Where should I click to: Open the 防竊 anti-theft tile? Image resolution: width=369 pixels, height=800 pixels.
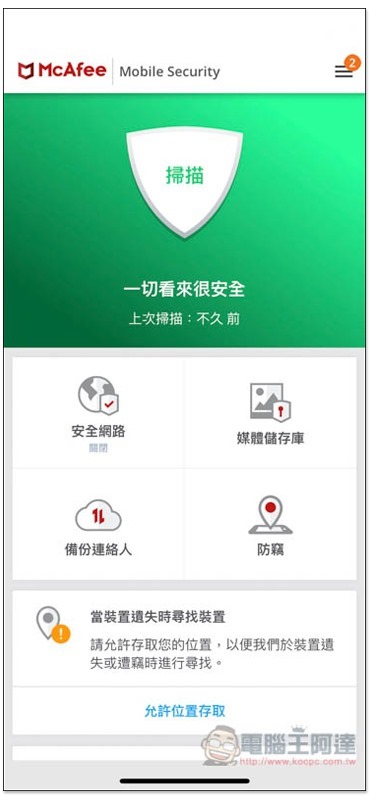click(x=270, y=524)
